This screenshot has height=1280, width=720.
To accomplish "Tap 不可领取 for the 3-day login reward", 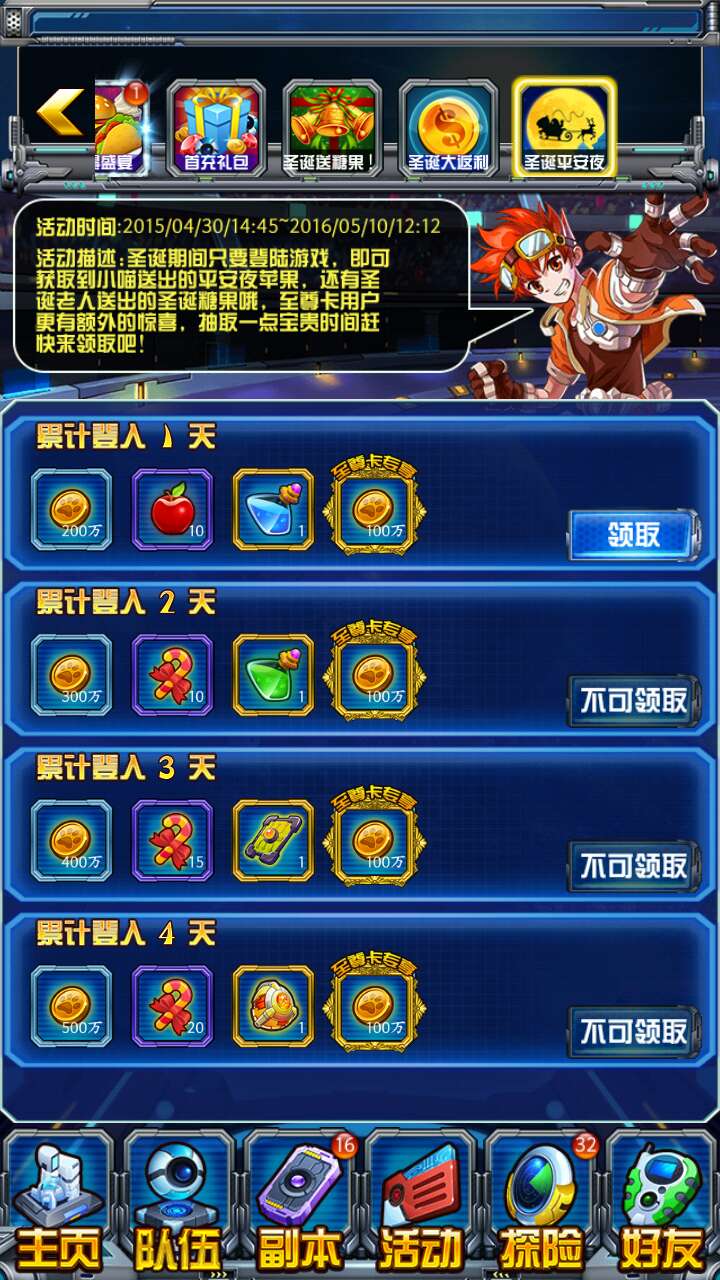I will click(x=633, y=865).
